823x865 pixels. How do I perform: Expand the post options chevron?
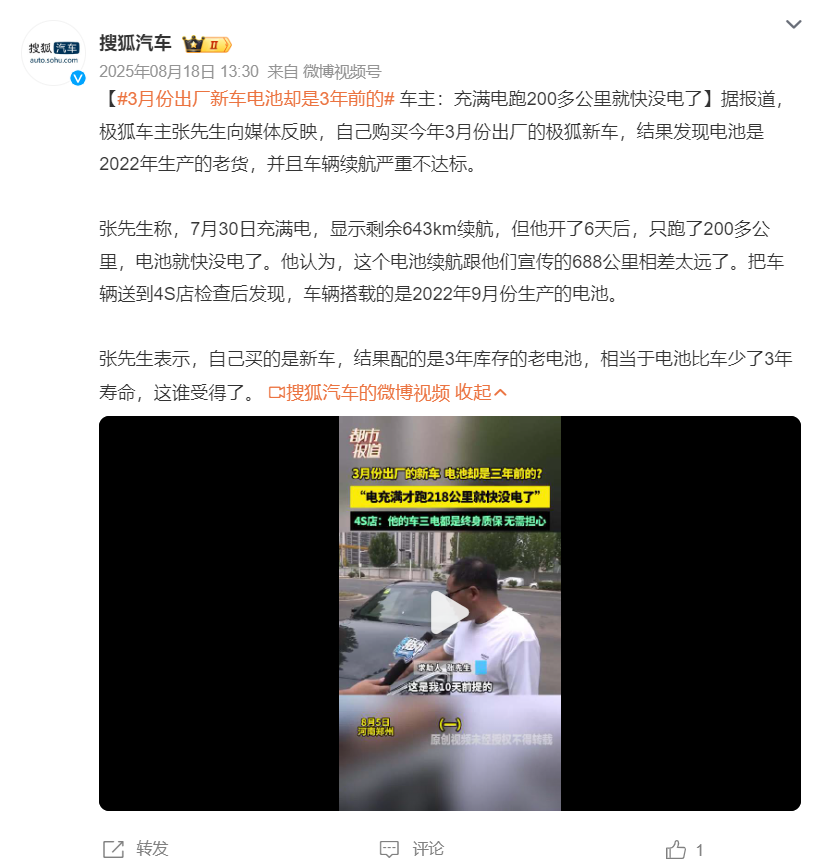point(793,24)
